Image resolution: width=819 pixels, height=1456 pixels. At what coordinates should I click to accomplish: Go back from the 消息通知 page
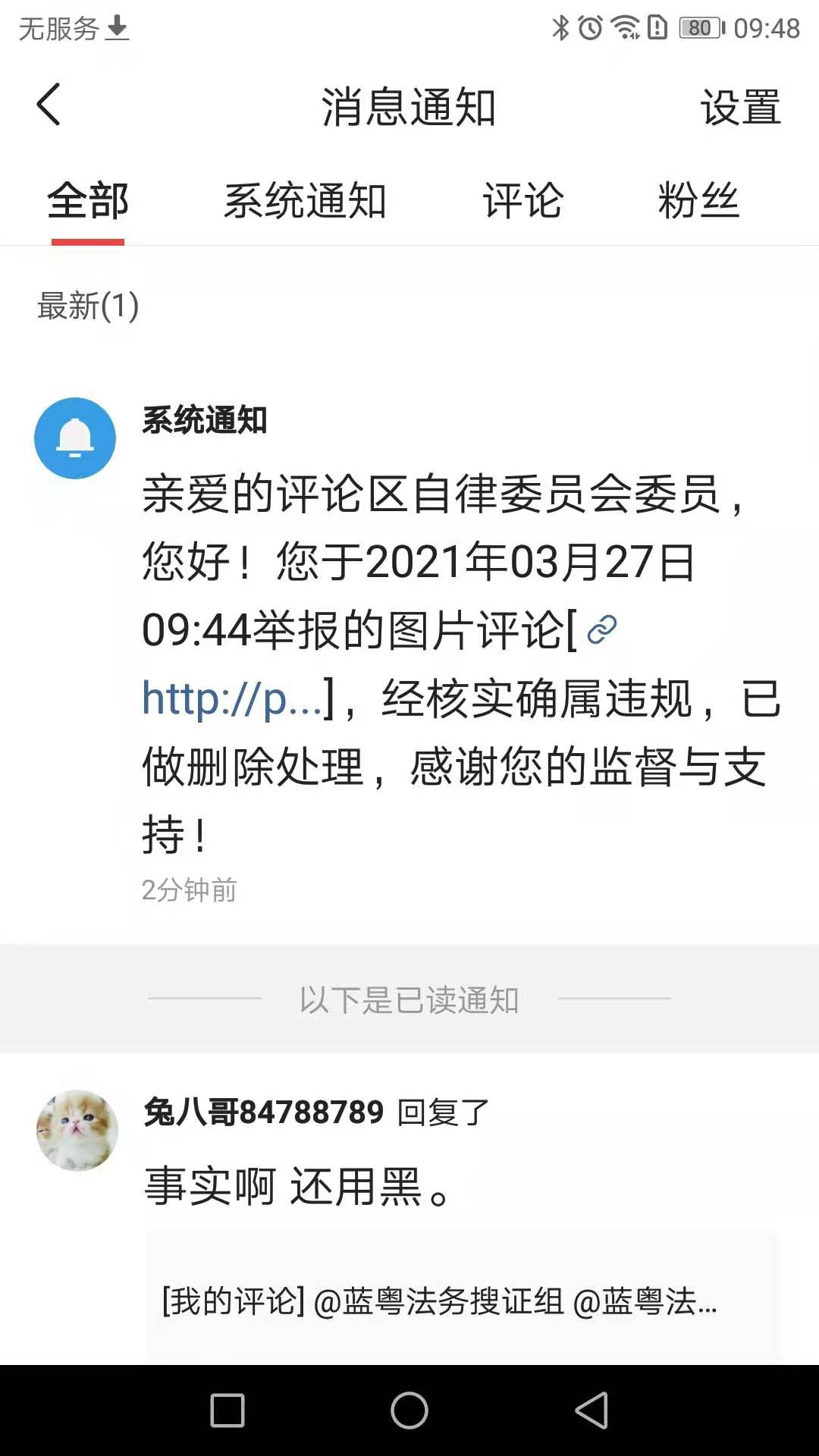tap(49, 105)
